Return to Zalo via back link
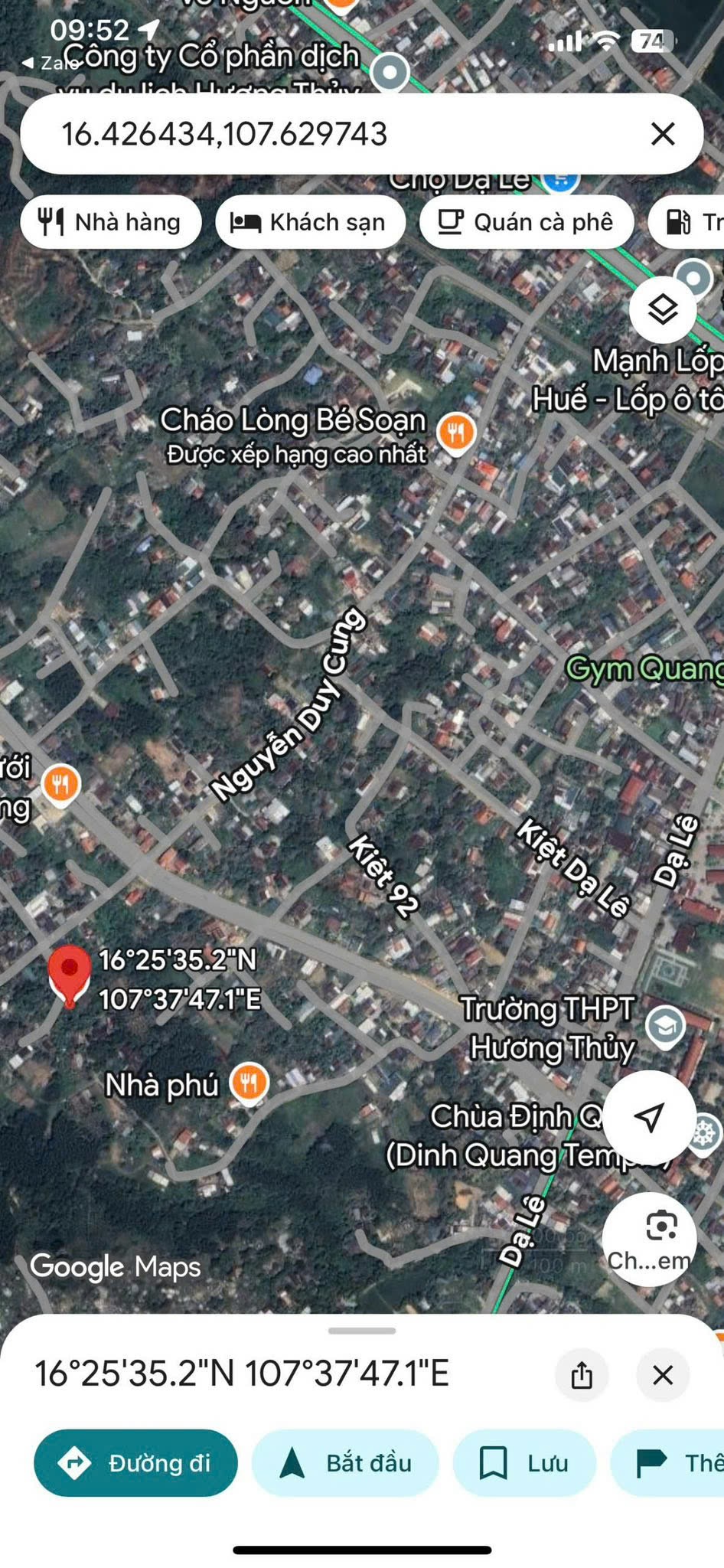The image size is (724, 1568). [50, 63]
